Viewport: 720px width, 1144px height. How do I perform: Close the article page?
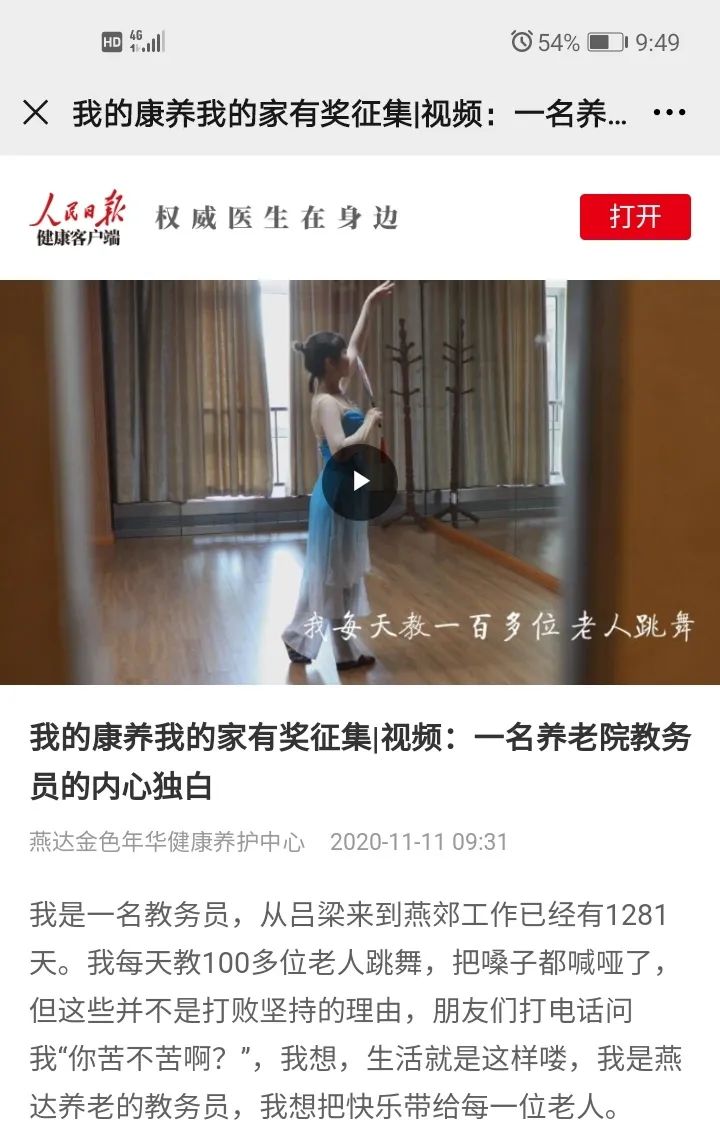[35, 113]
